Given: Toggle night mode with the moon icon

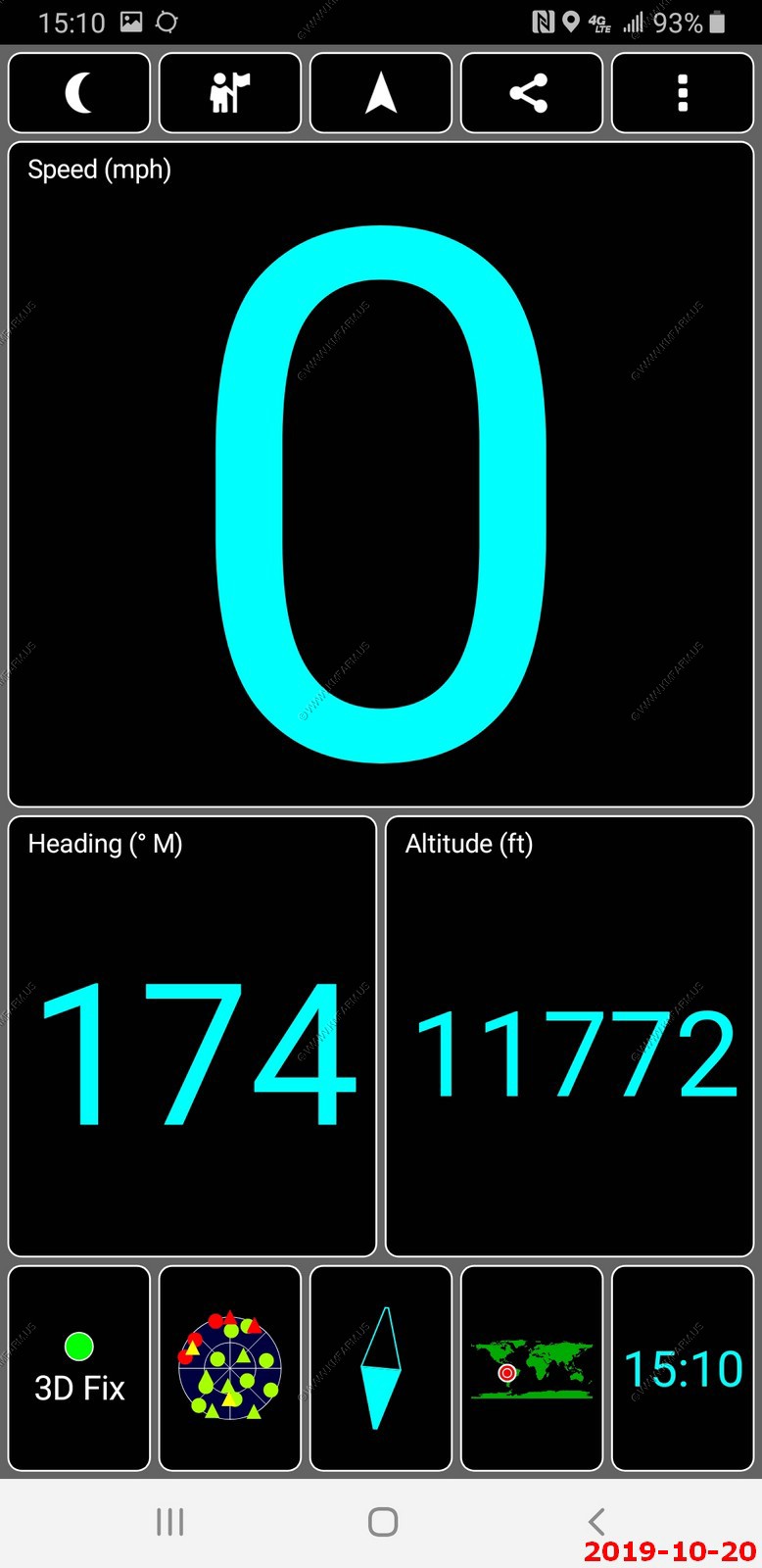Looking at the screenshot, I should coord(79,93).
